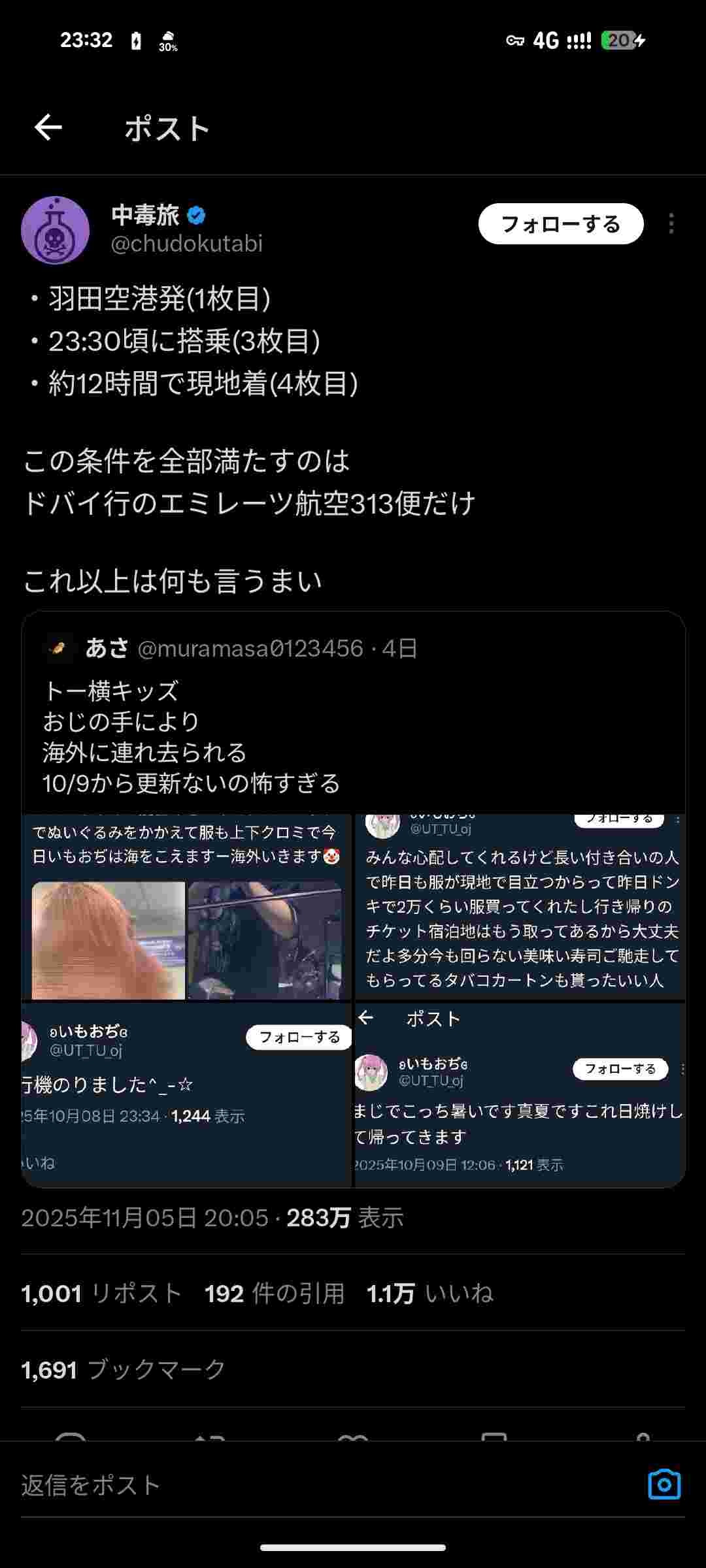Open the post overflow menu
Image resolution: width=706 pixels, height=1568 pixels.
coord(671,224)
